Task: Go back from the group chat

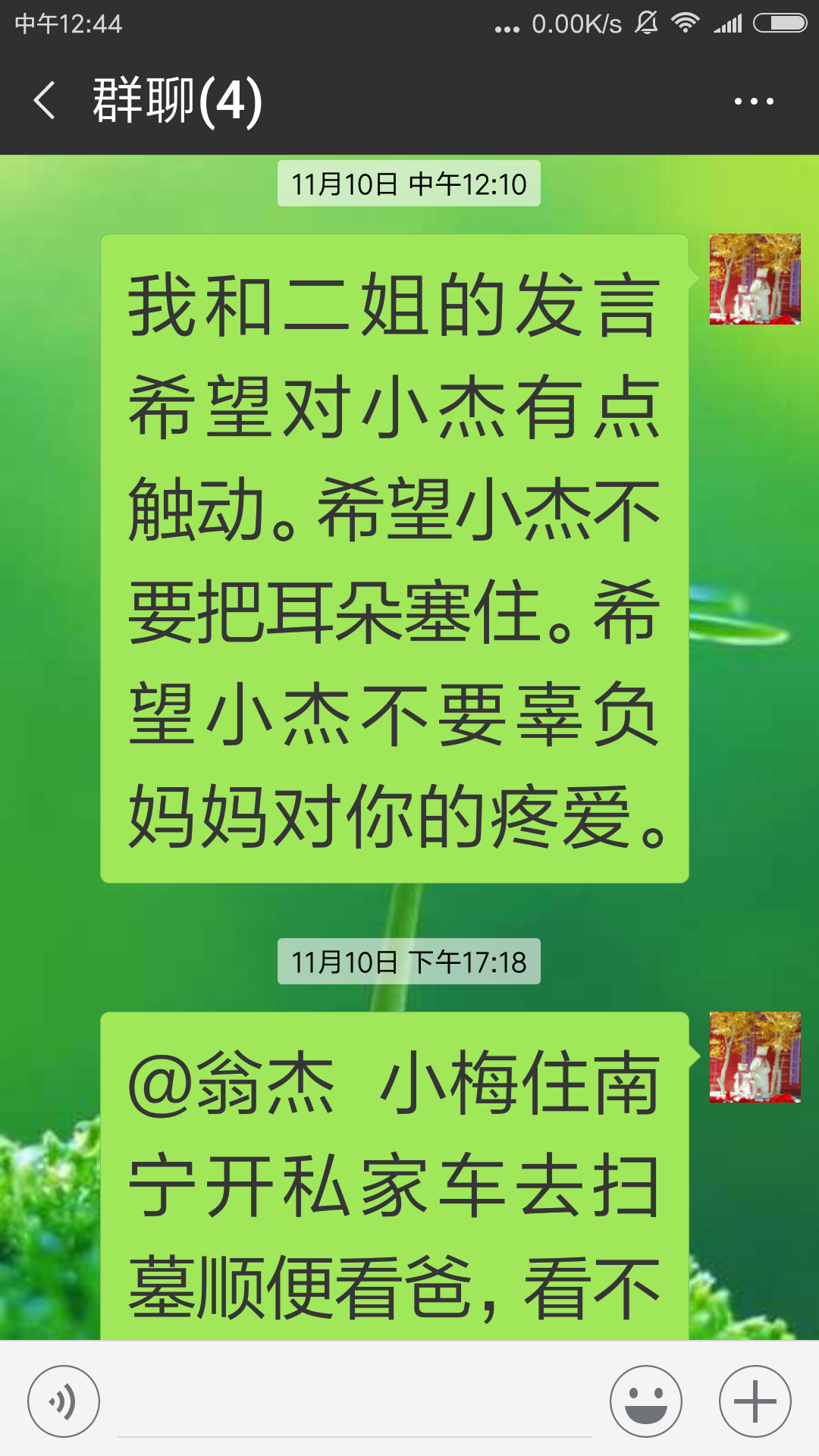Action: tap(45, 101)
